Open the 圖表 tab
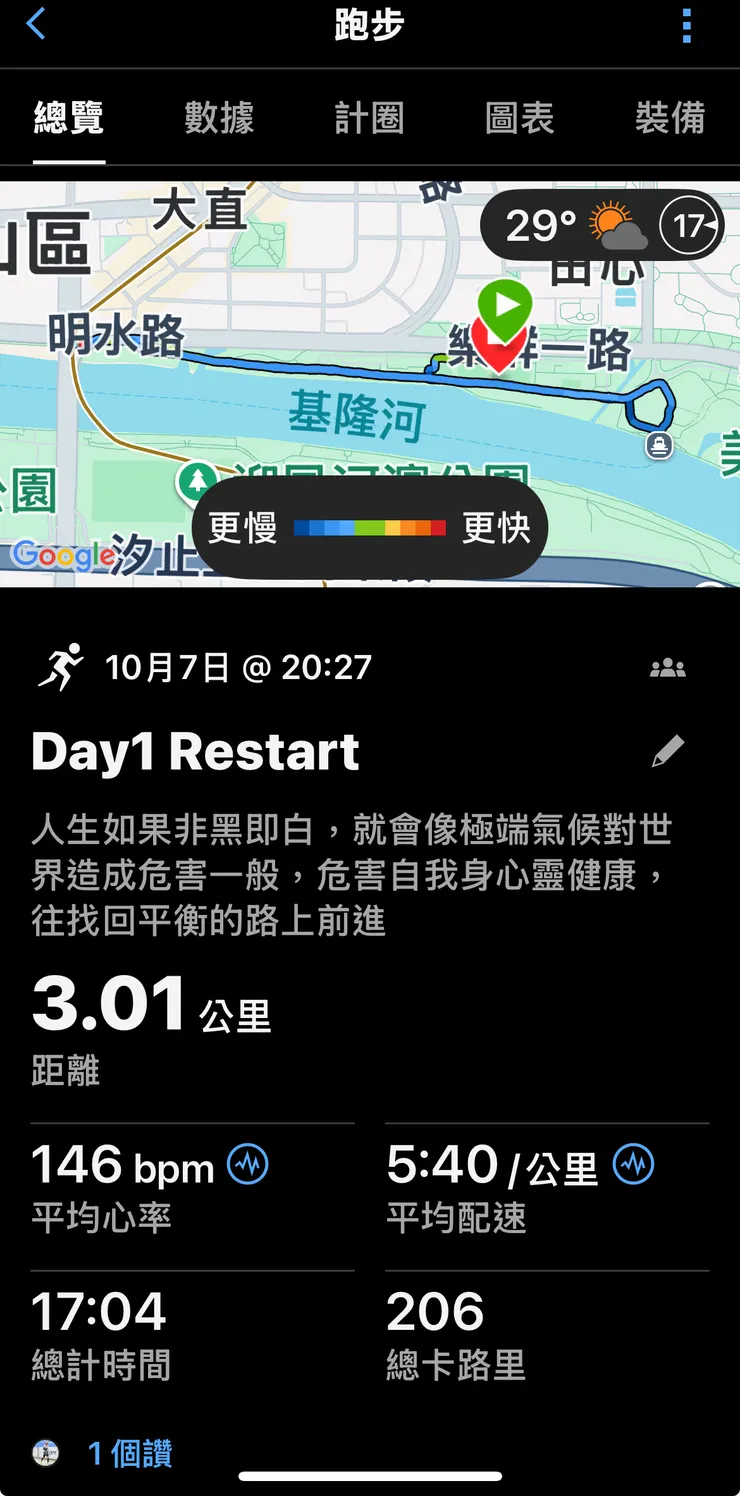 tap(519, 117)
